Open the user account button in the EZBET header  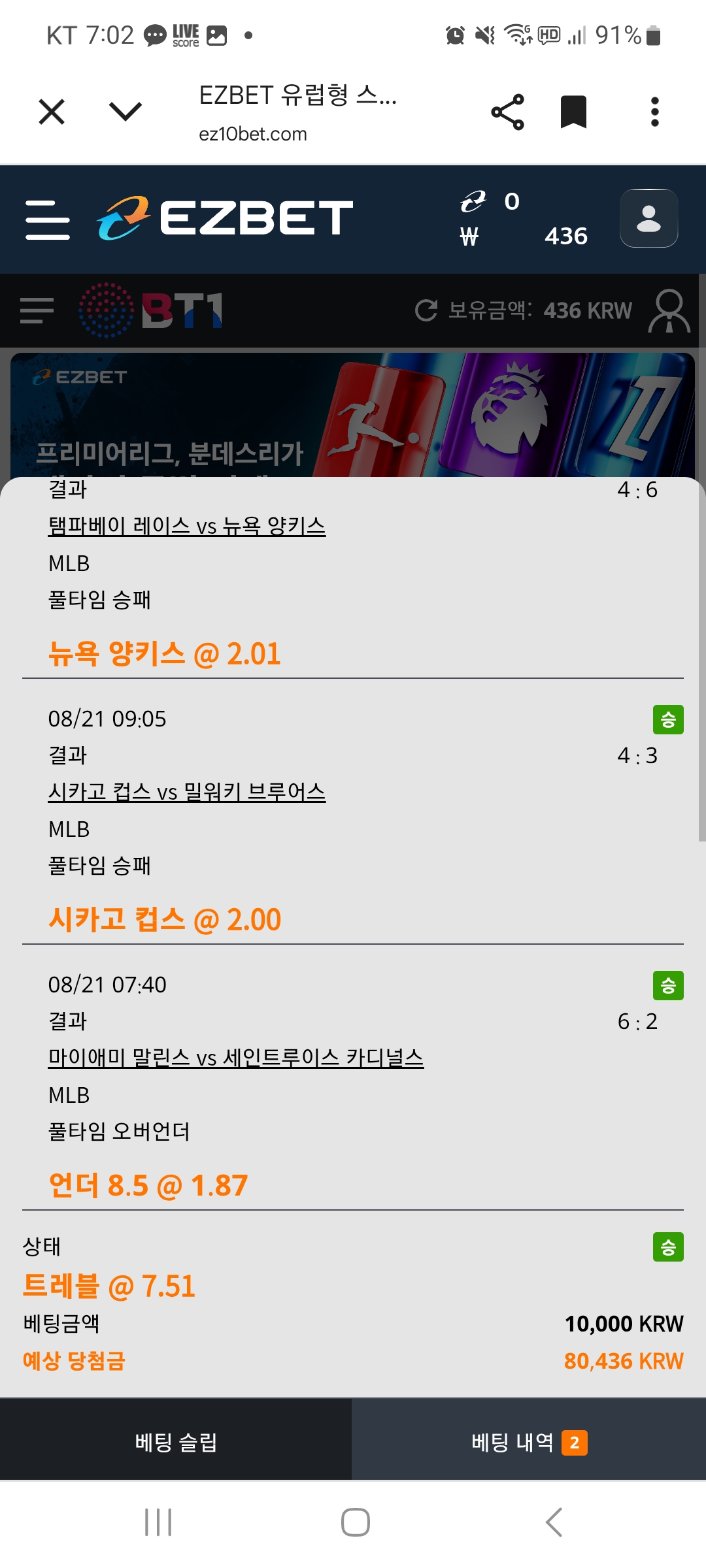(648, 218)
